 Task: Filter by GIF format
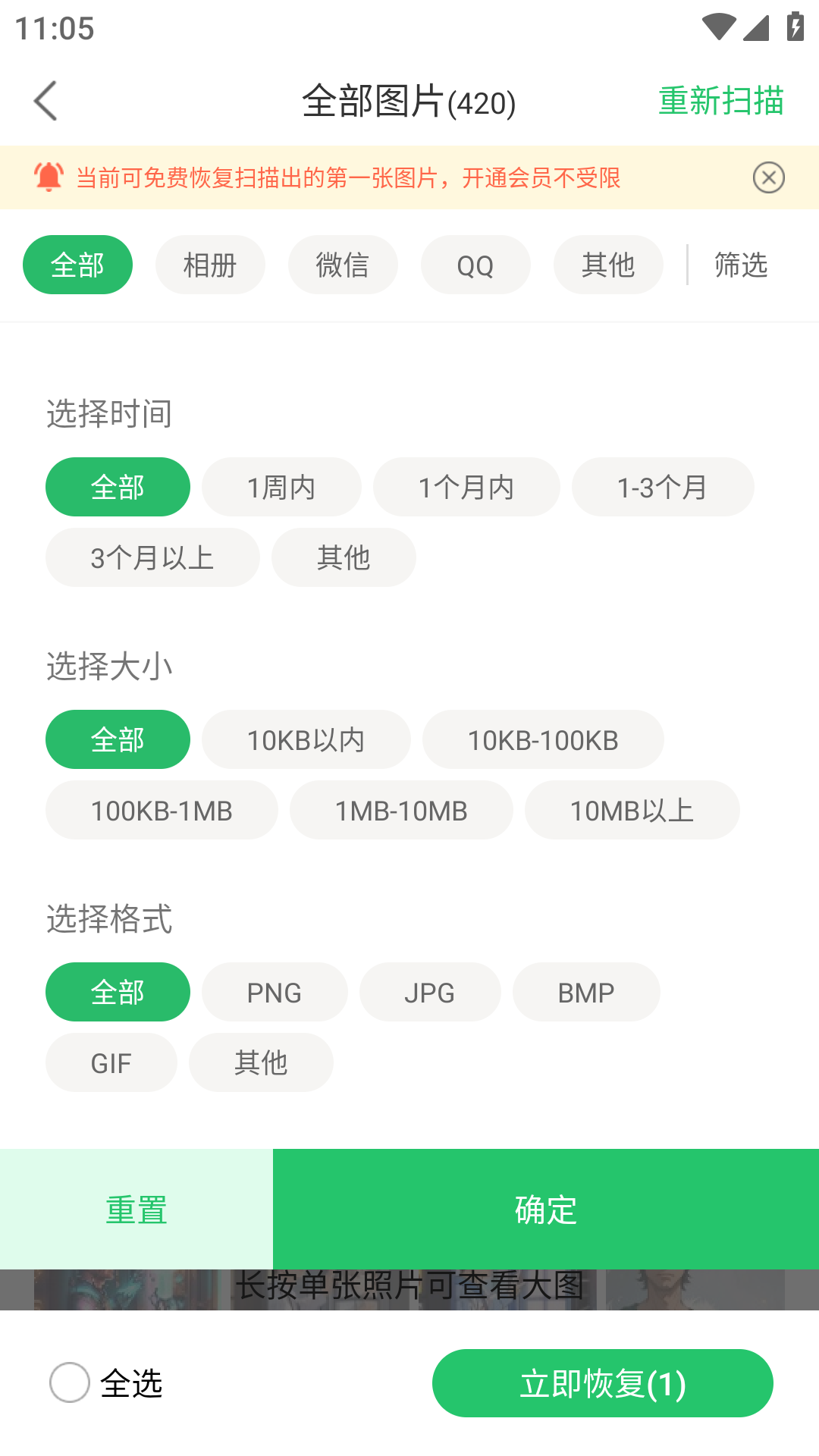[x=111, y=1062]
